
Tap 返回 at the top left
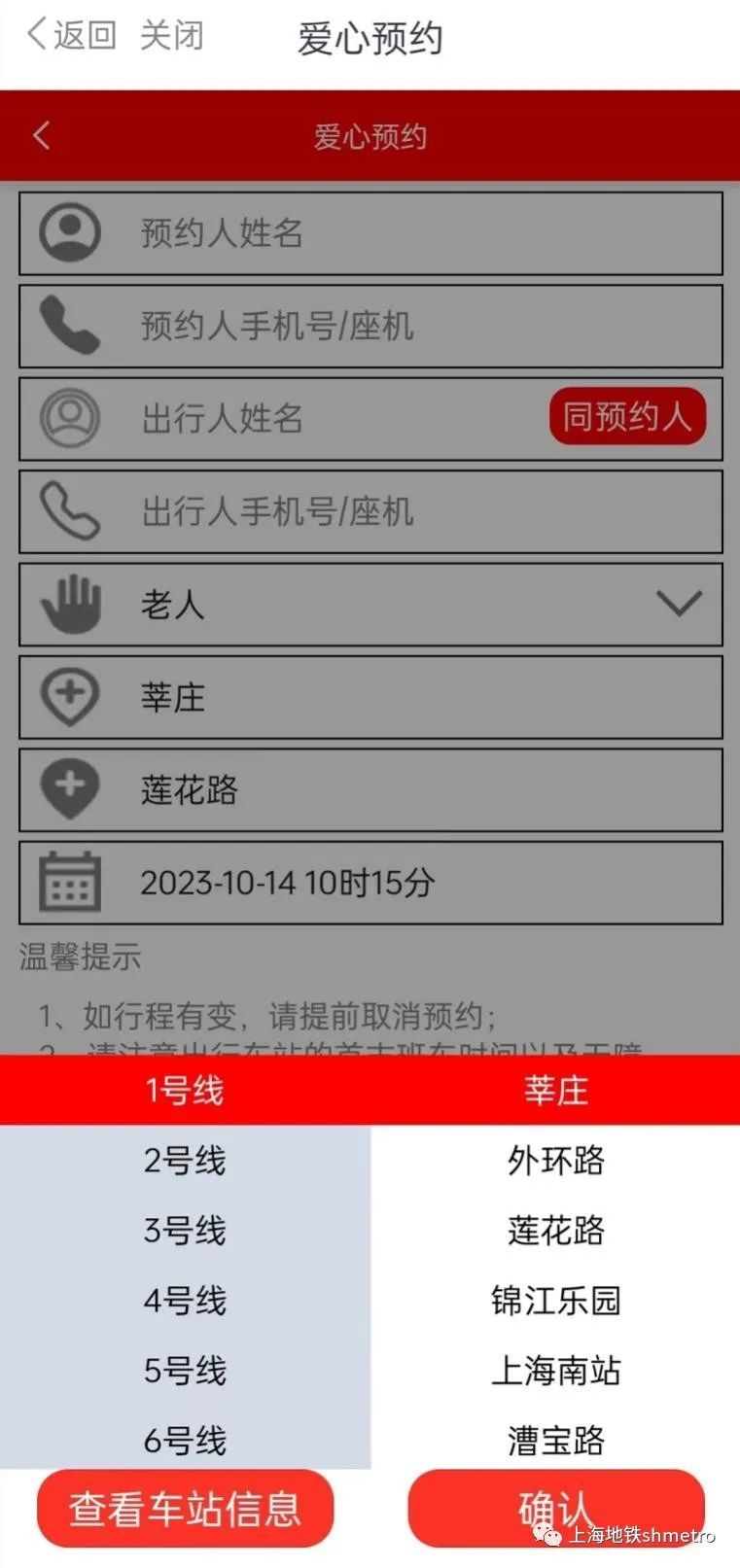click(x=71, y=36)
